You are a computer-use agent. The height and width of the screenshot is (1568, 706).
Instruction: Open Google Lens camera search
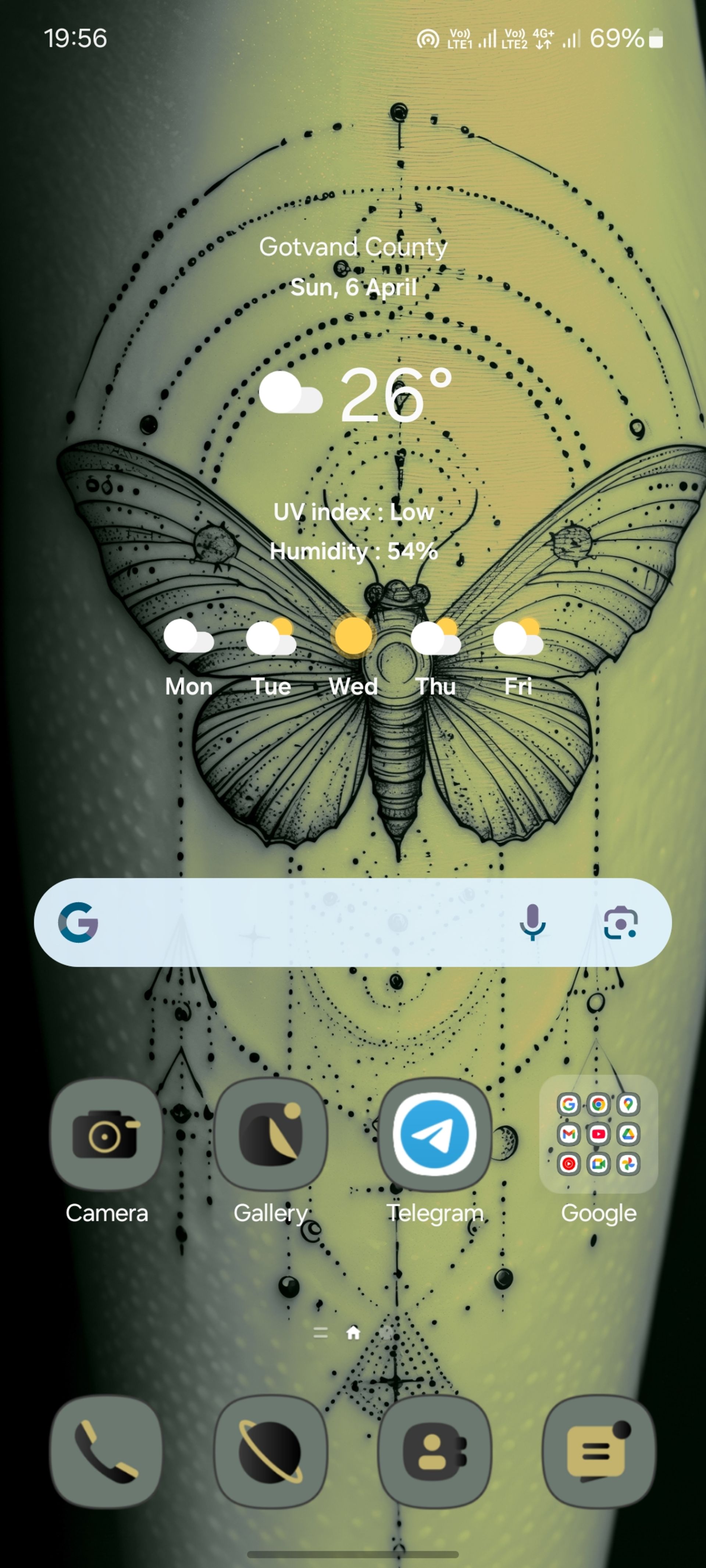coord(620,922)
